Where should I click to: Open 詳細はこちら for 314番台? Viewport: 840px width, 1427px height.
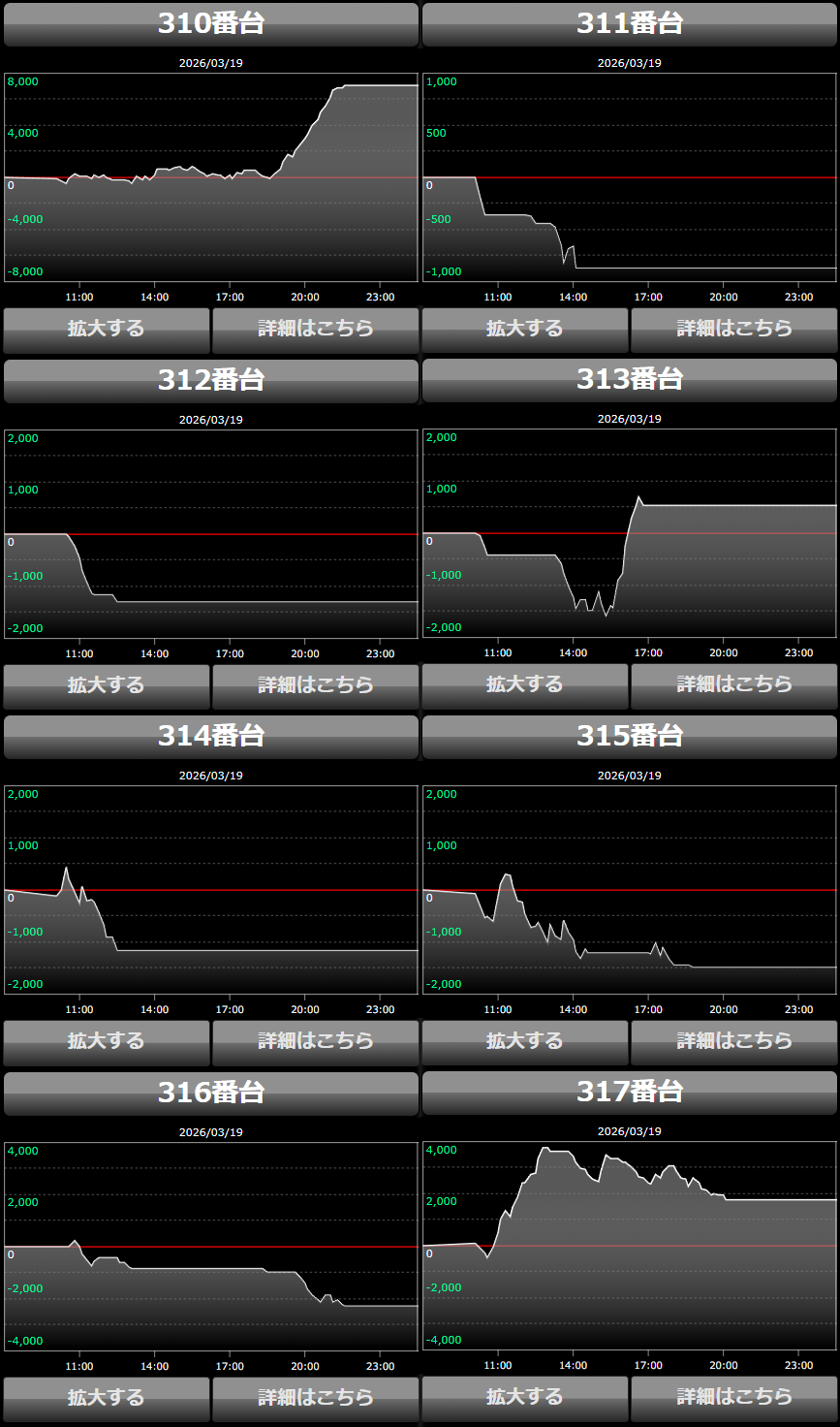coord(315,1042)
